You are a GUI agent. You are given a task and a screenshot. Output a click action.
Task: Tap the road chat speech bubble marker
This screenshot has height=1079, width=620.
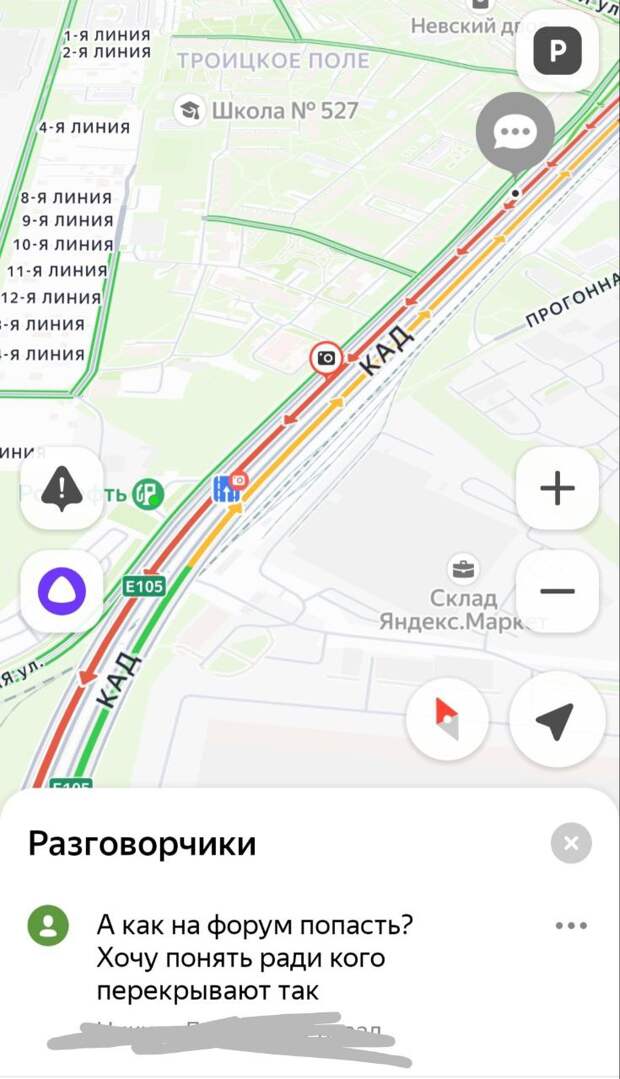[515, 133]
